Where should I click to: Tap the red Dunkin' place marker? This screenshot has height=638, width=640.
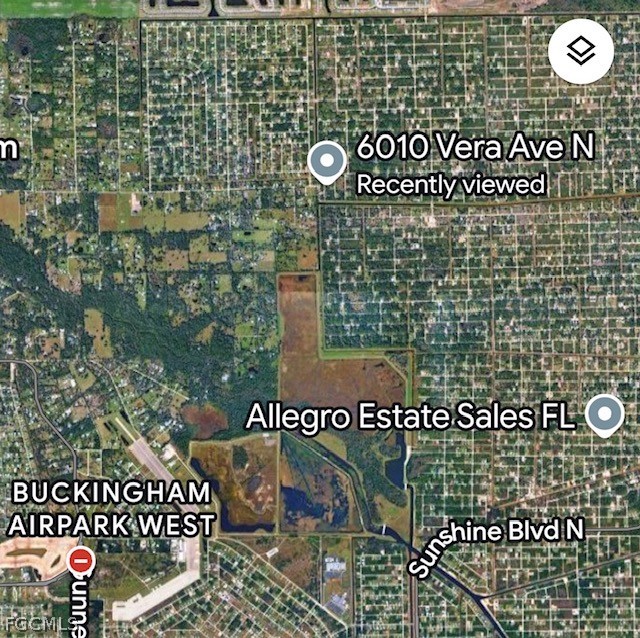point(79,561)
